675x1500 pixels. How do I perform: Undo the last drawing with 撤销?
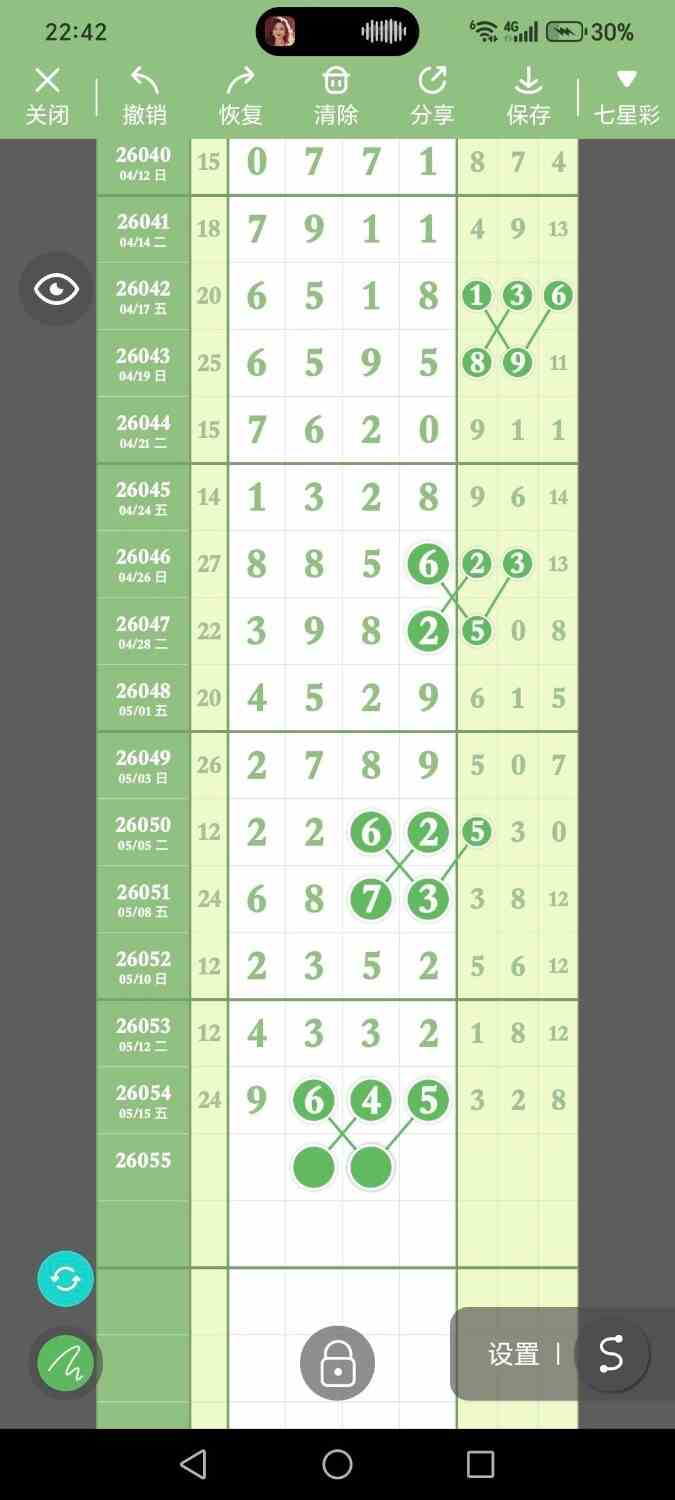[x=145, y=97]
